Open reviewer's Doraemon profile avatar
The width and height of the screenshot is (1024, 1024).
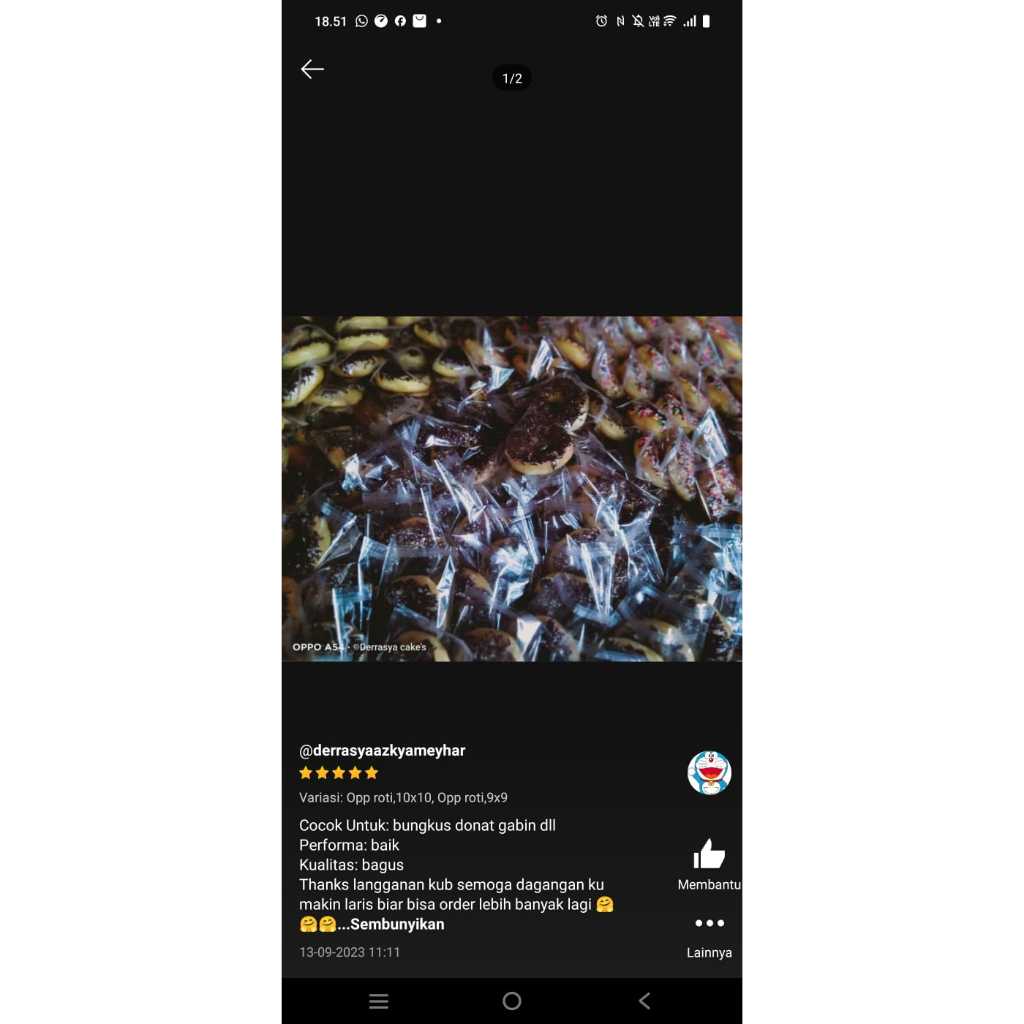[x=709, y=773]
